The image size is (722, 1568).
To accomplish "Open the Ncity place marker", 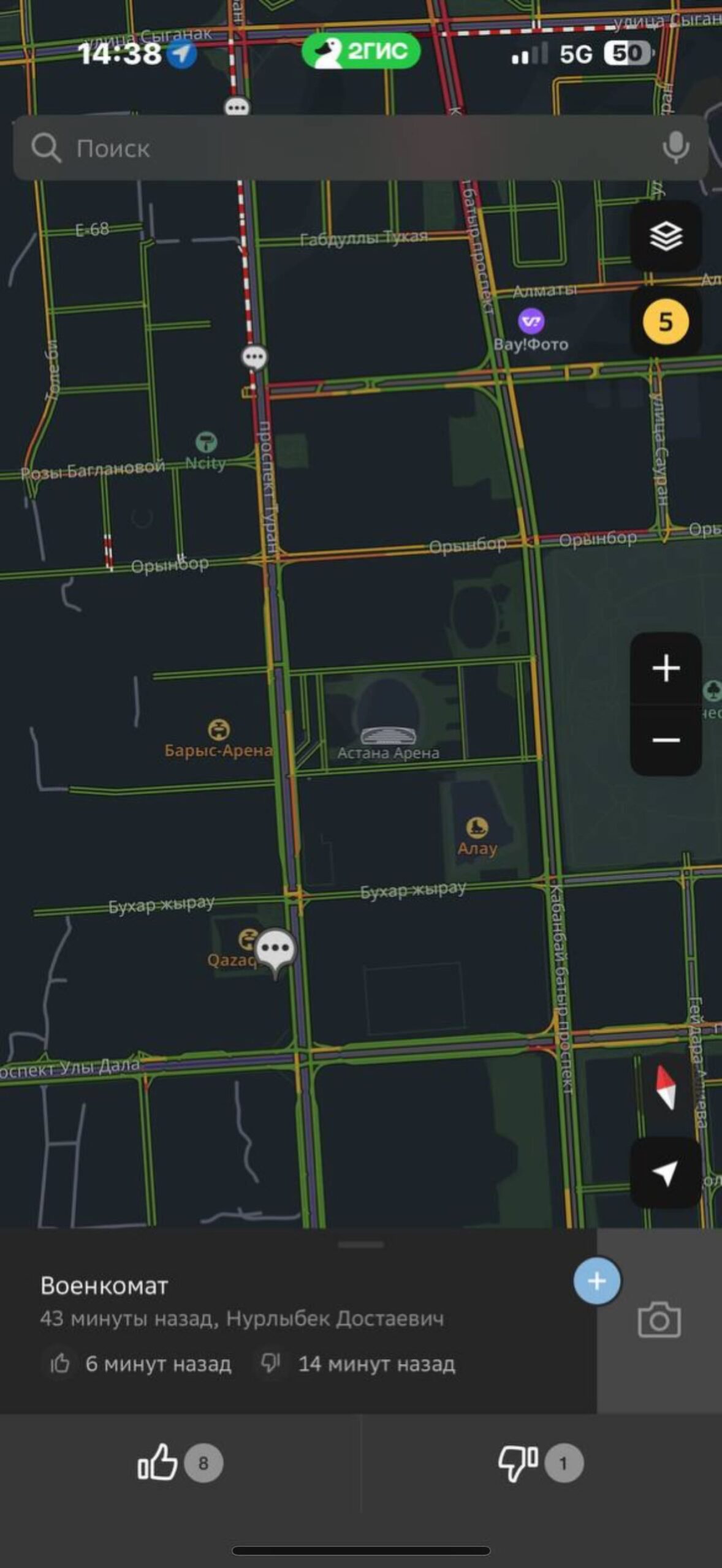I will 206,442.
